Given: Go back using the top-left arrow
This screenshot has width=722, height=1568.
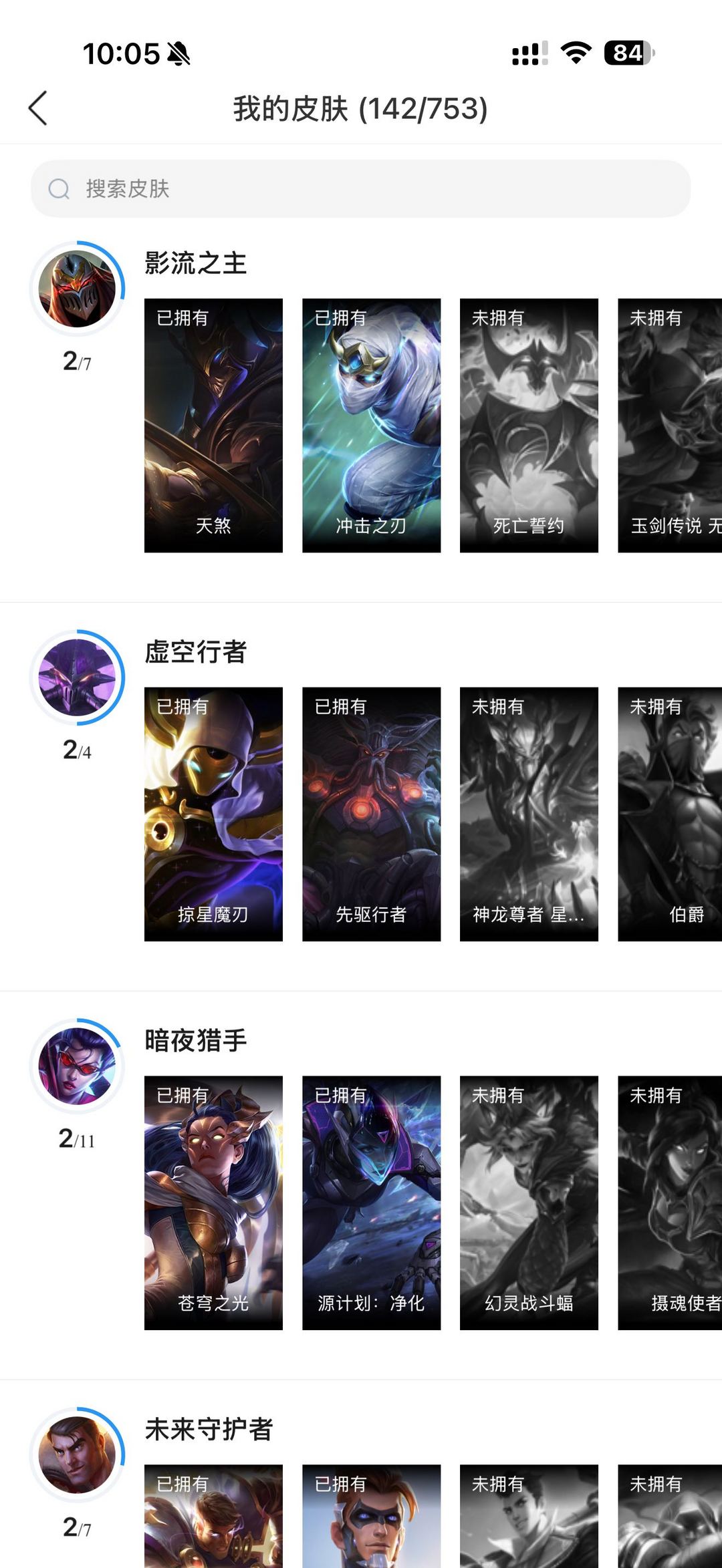Looking at the screenshot, I should tap(38, 108).
